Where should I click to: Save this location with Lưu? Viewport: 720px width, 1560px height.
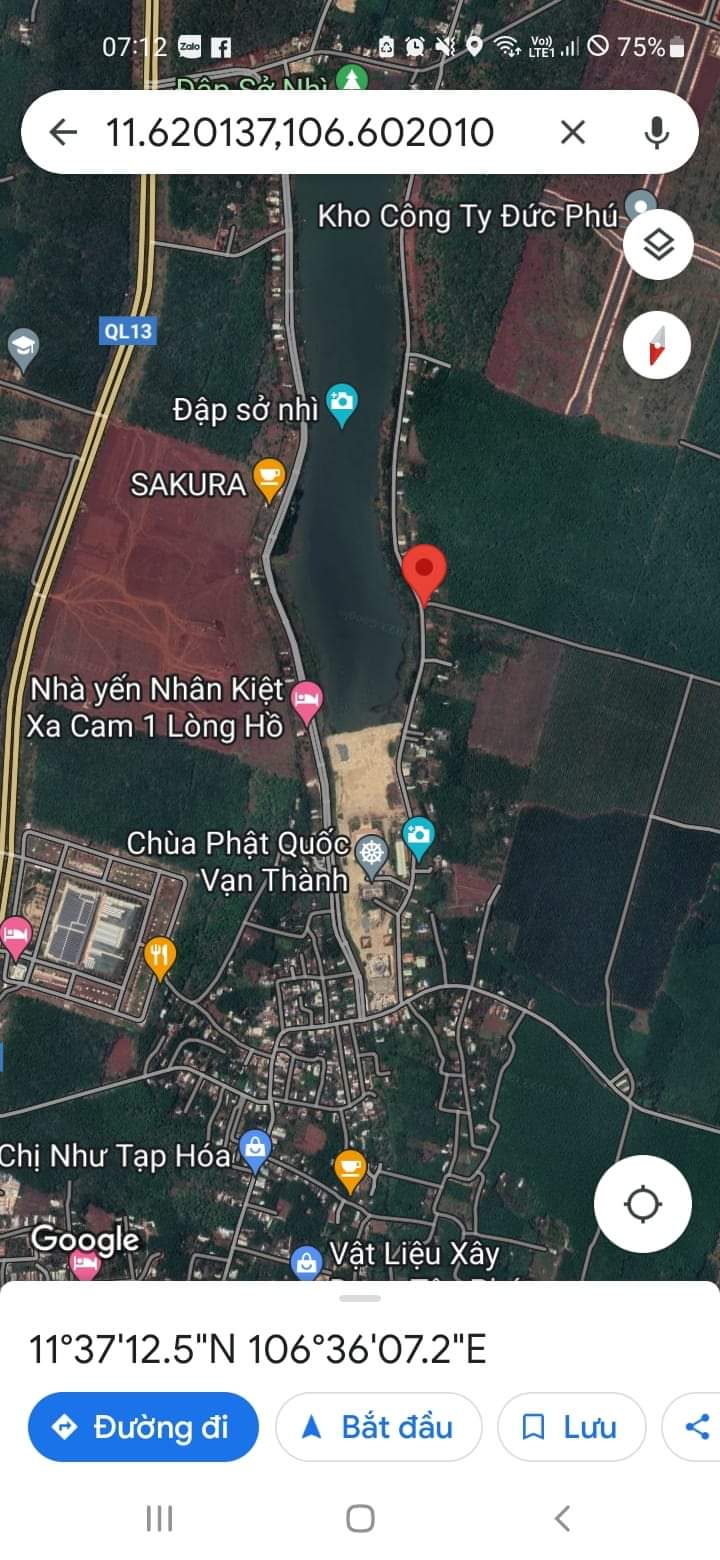point(570,1427)
